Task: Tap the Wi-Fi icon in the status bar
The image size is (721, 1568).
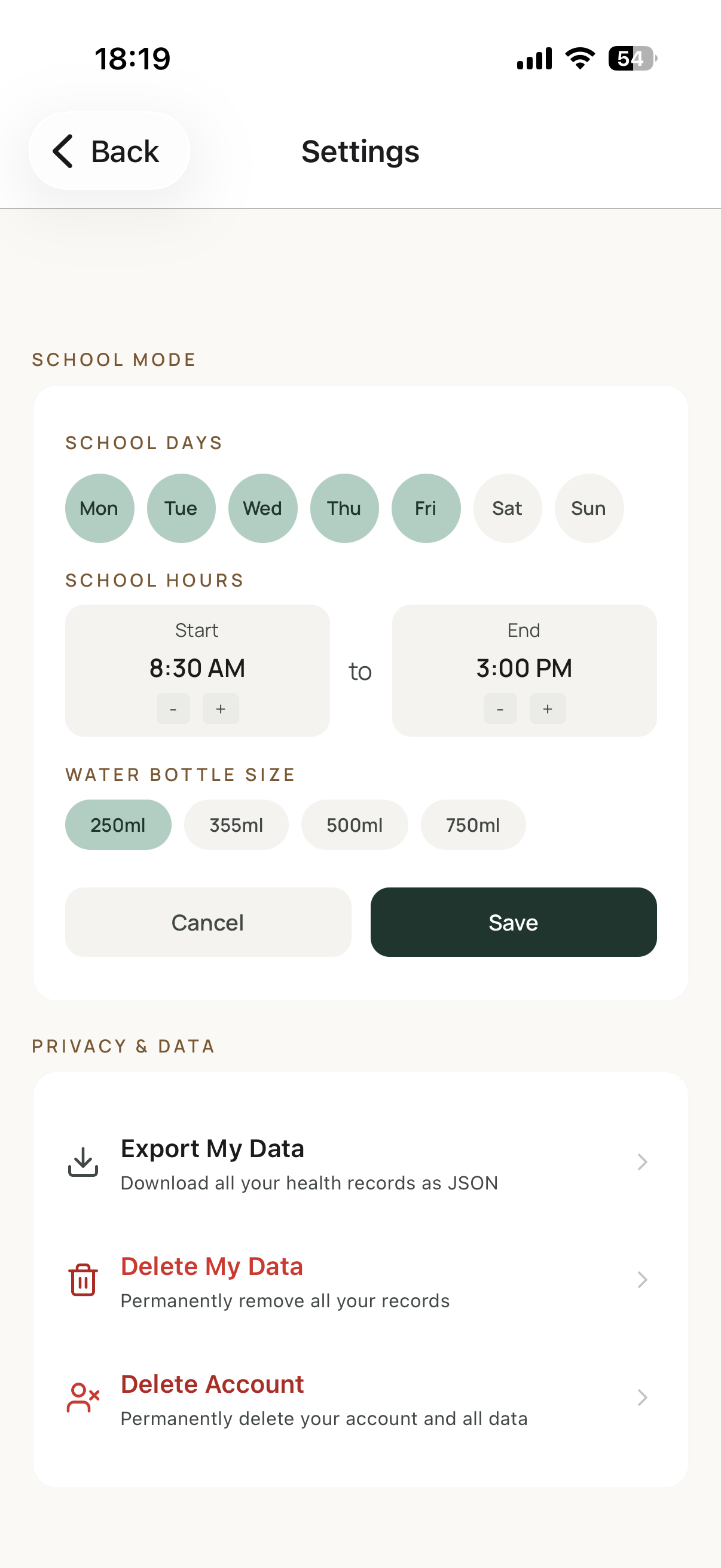Action: (x=578, y=58)
